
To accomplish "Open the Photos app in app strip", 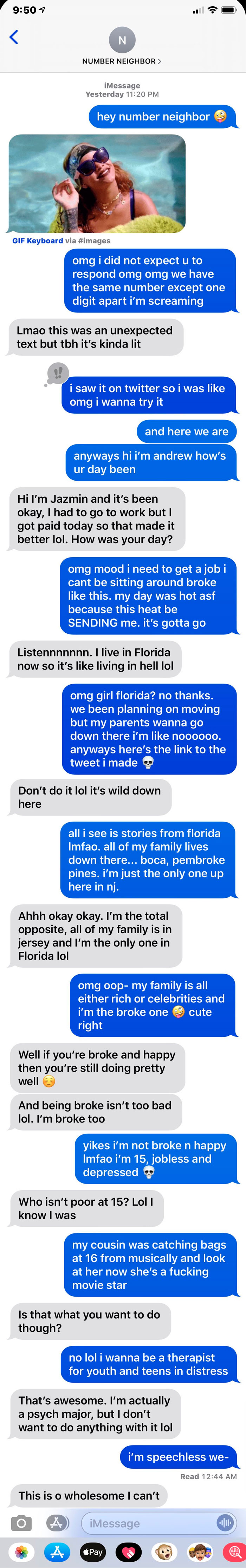I will pyautogui.click(x=21, y=1552).
